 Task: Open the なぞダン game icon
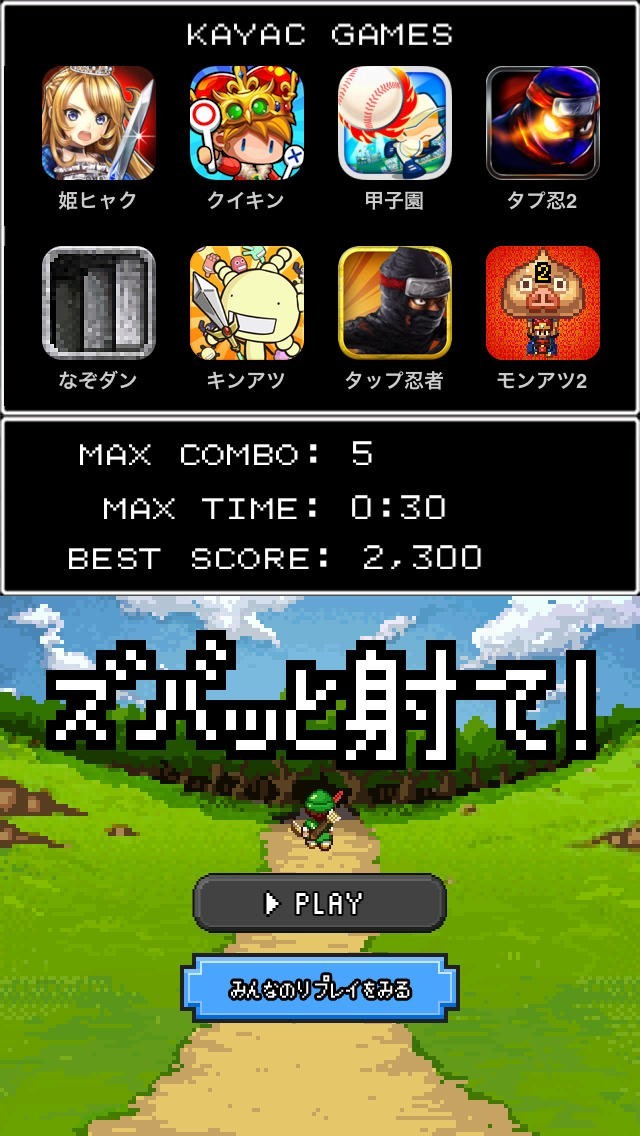(98, 303)
